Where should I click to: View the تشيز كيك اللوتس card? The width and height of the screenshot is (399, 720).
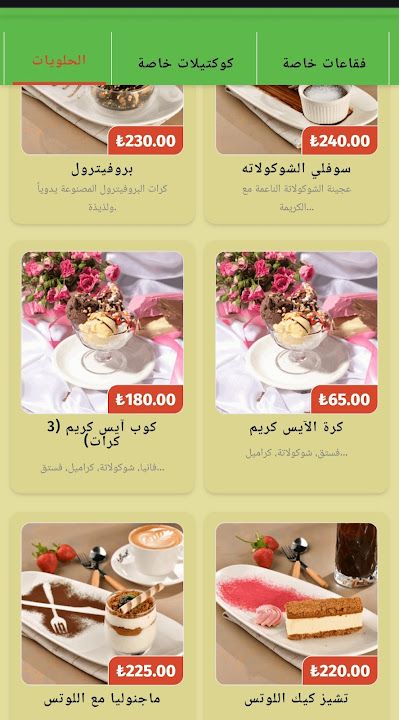[x=296, y=616]
